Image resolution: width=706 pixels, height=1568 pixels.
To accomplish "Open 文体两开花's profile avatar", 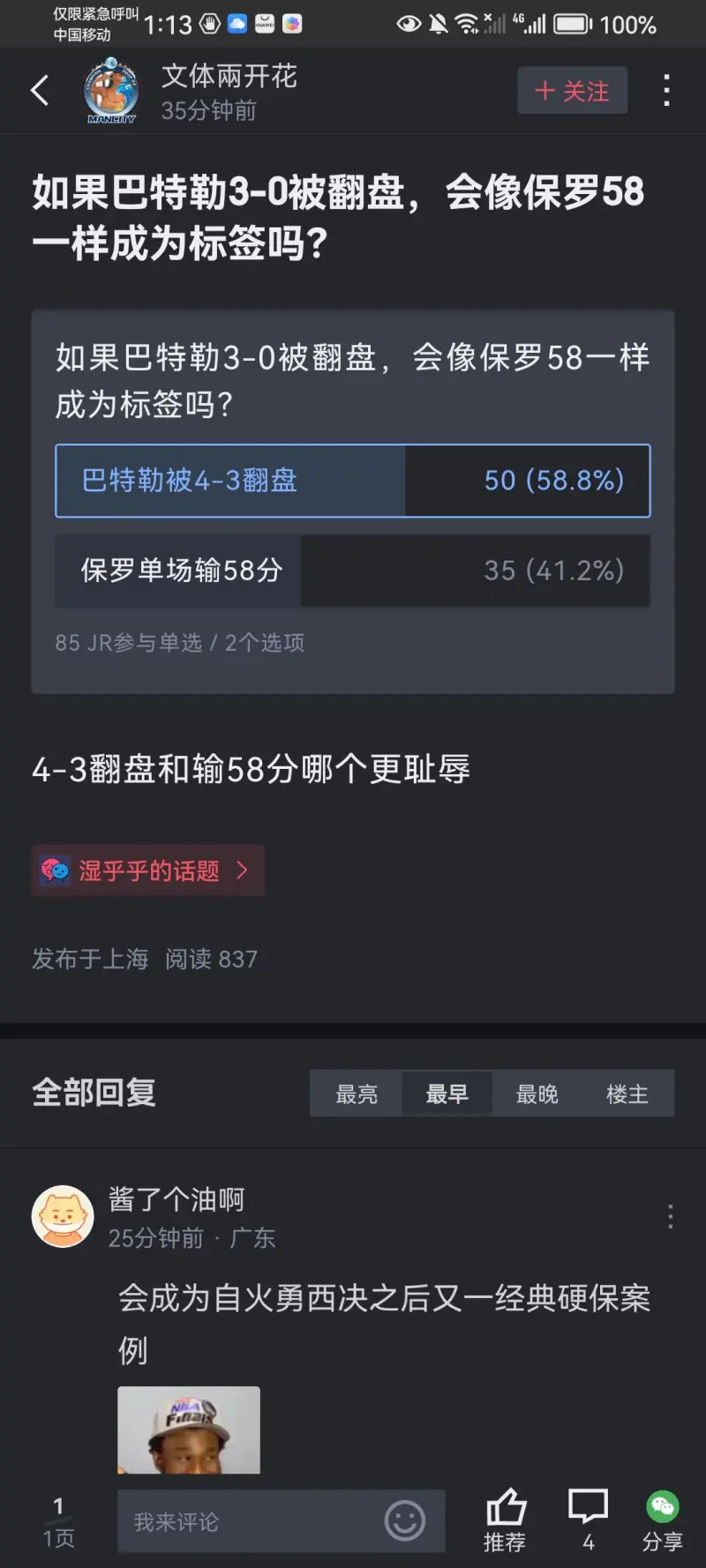I will click(111, 90).
